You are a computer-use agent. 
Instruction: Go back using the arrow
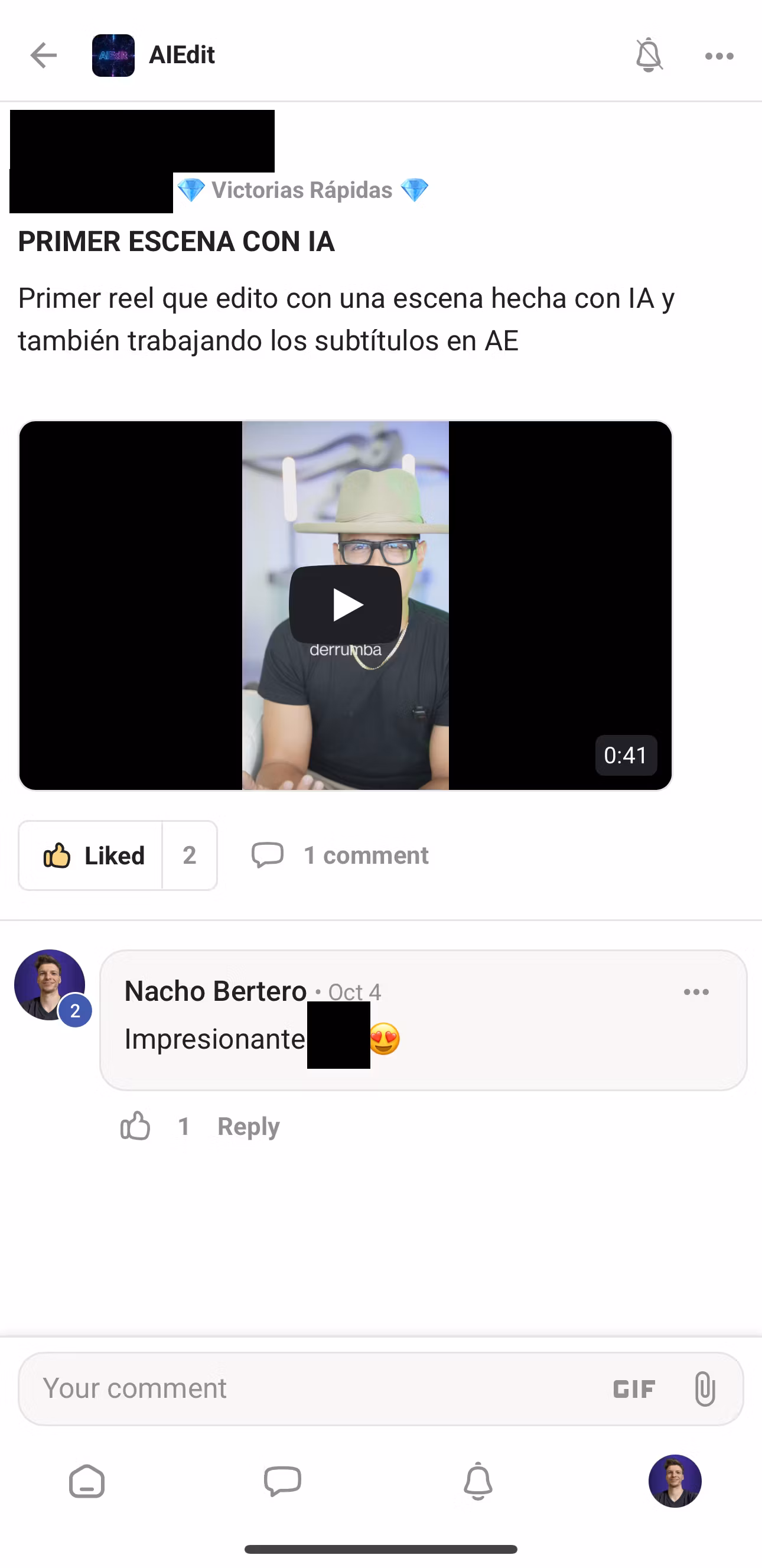(43, 56)
